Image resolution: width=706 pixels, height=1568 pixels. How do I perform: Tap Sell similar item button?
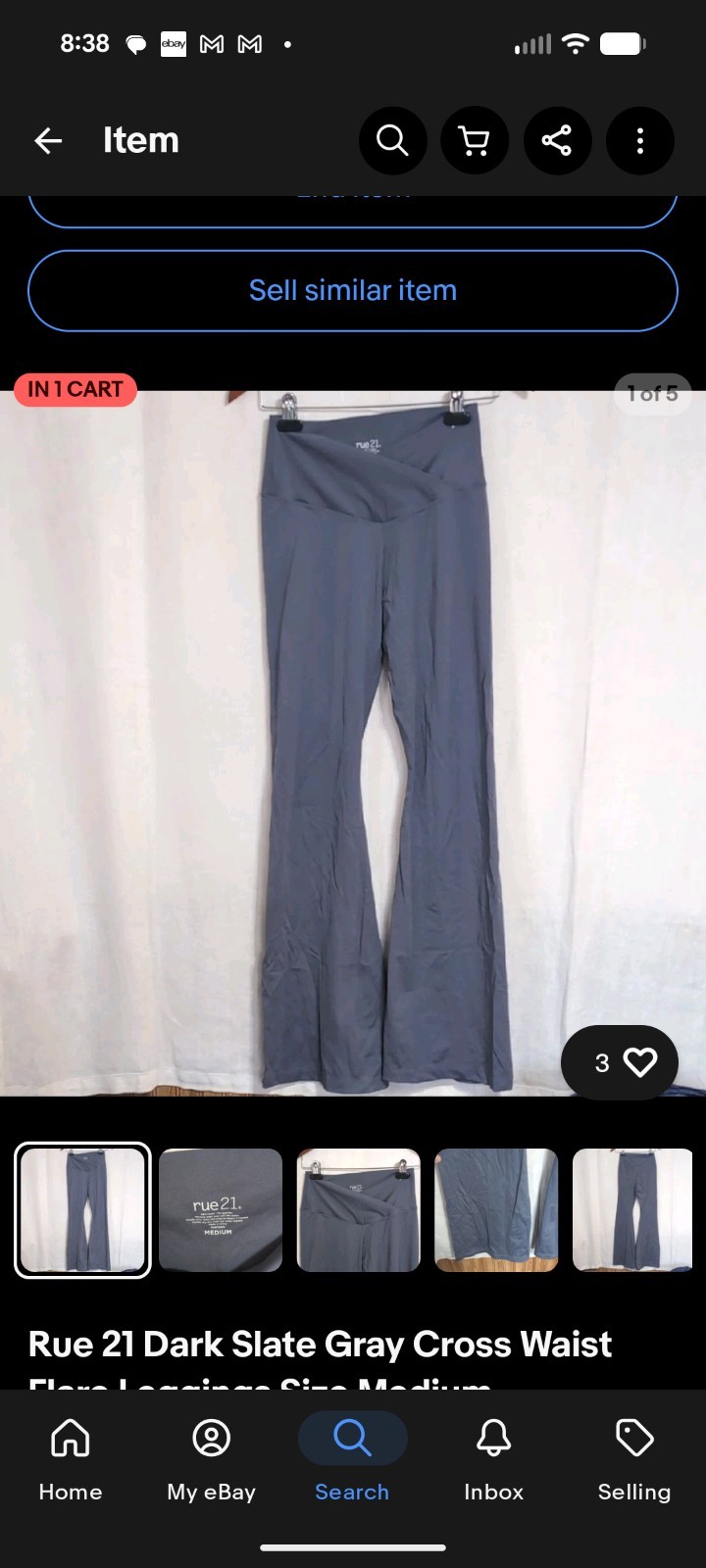[353, 290]
